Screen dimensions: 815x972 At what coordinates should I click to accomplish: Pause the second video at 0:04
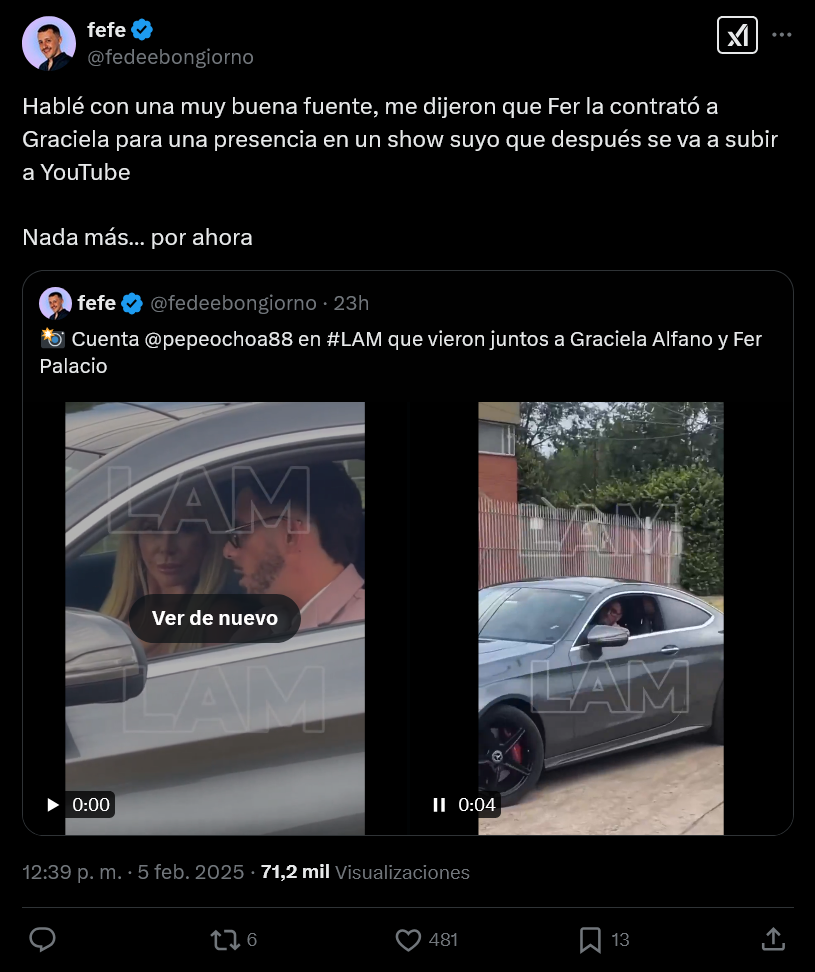(439, 804)
